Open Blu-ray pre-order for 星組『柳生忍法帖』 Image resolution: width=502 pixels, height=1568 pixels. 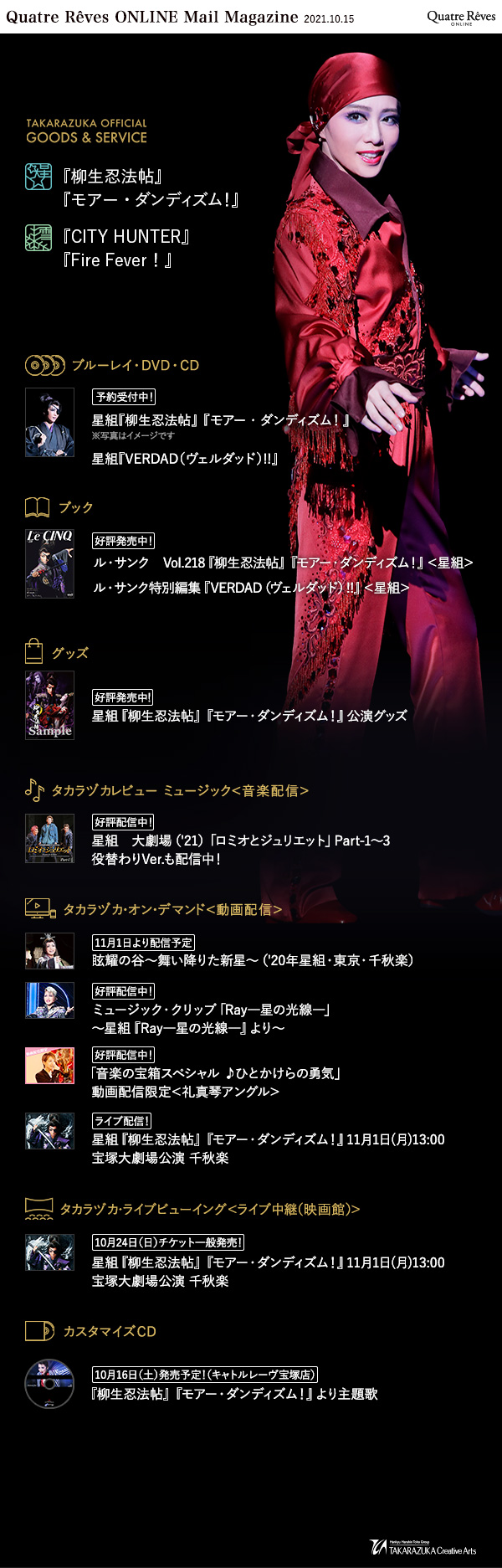tap(220, 420)
